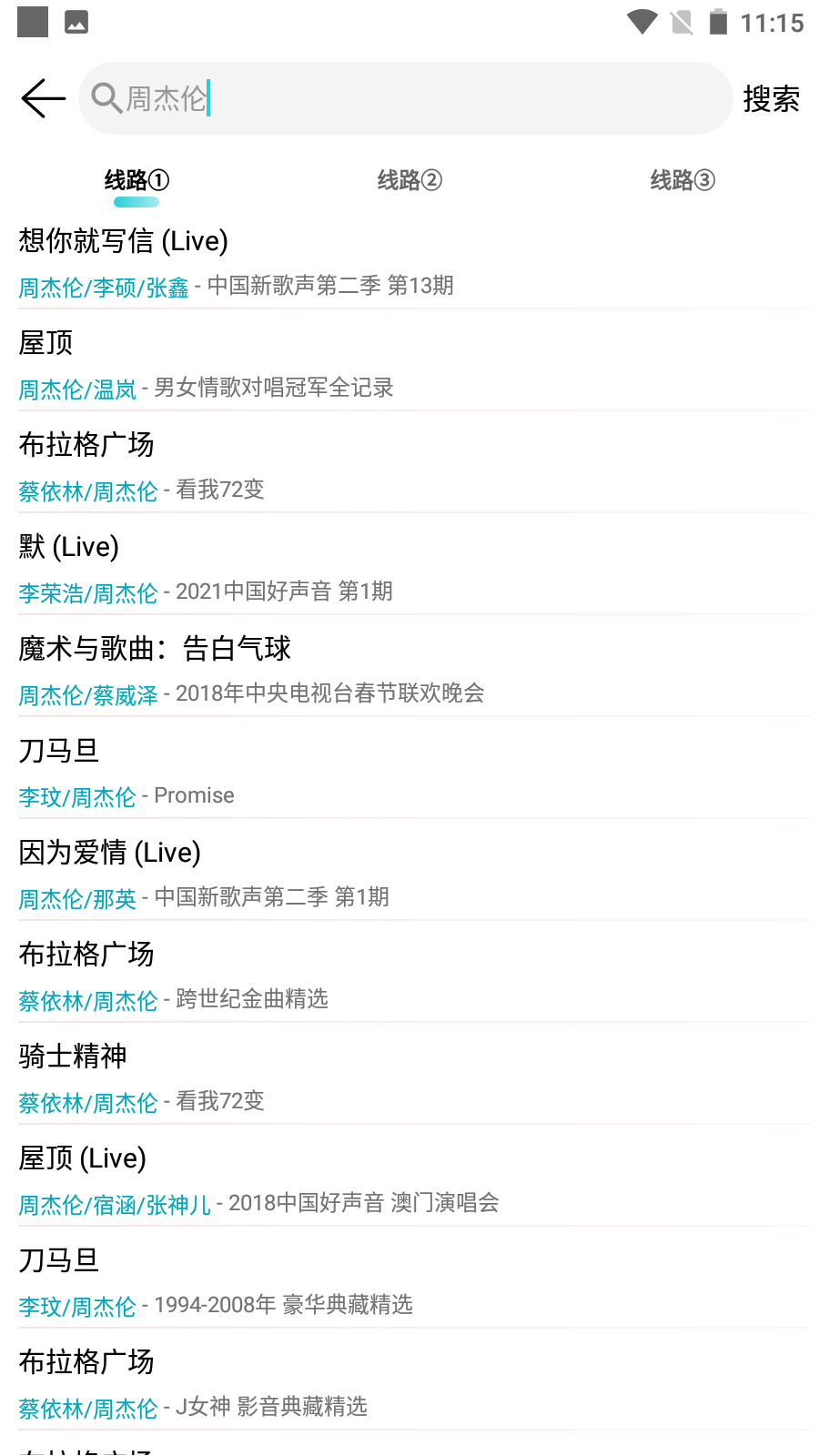The width and height of the screenshot is (819, 1456).
Task: Open 屋顶 (Live) from 澳门演唱会
Action: point(414,1179)
